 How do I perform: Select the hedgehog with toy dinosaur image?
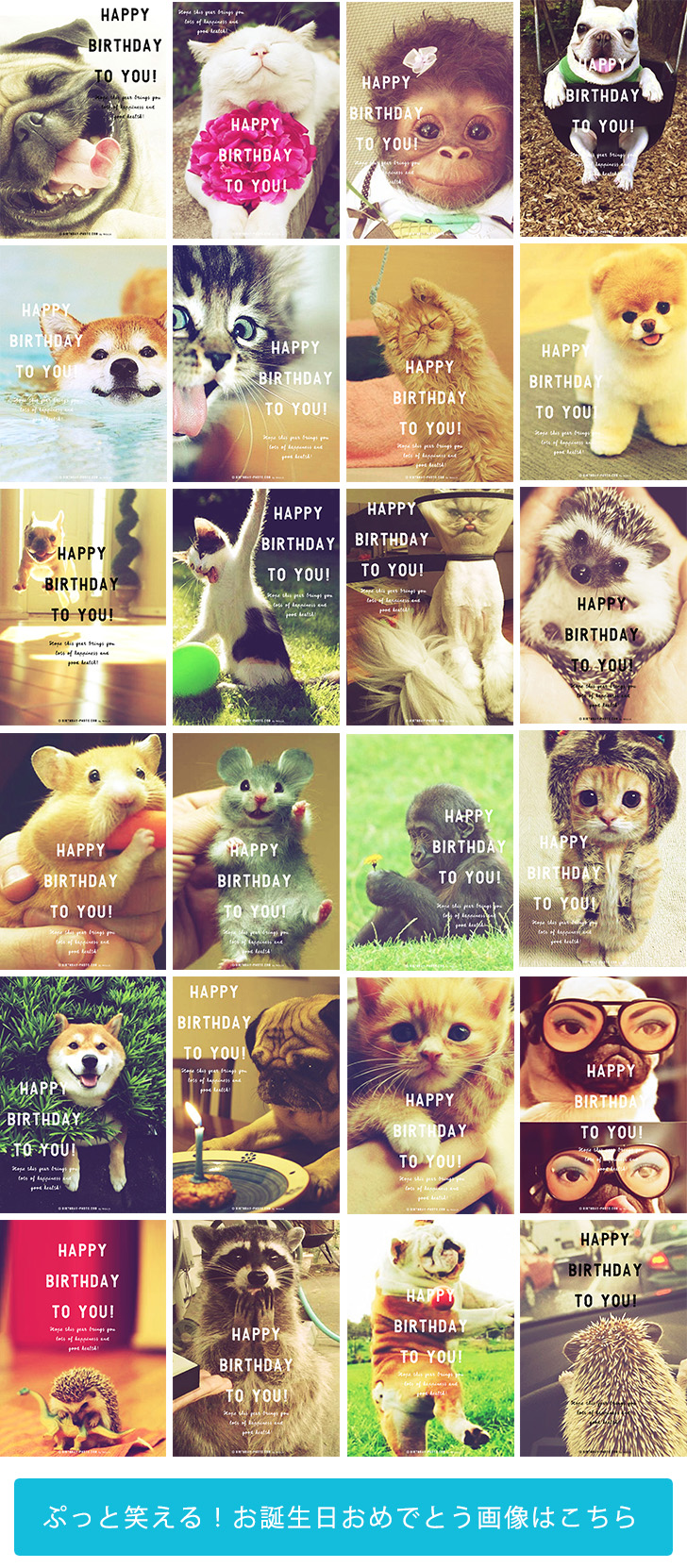click(83, 1338)
